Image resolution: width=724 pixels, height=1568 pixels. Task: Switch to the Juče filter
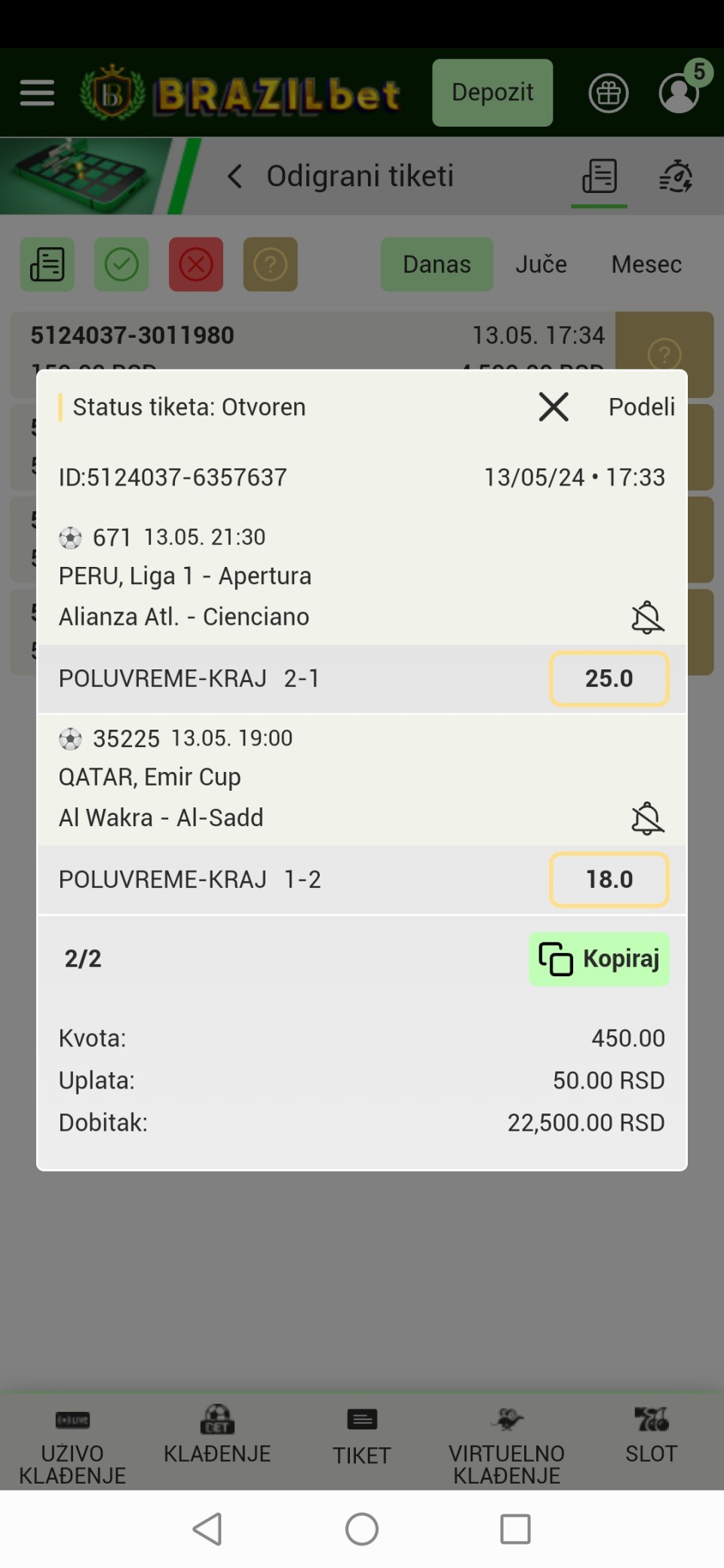click(x=541, y=265)
